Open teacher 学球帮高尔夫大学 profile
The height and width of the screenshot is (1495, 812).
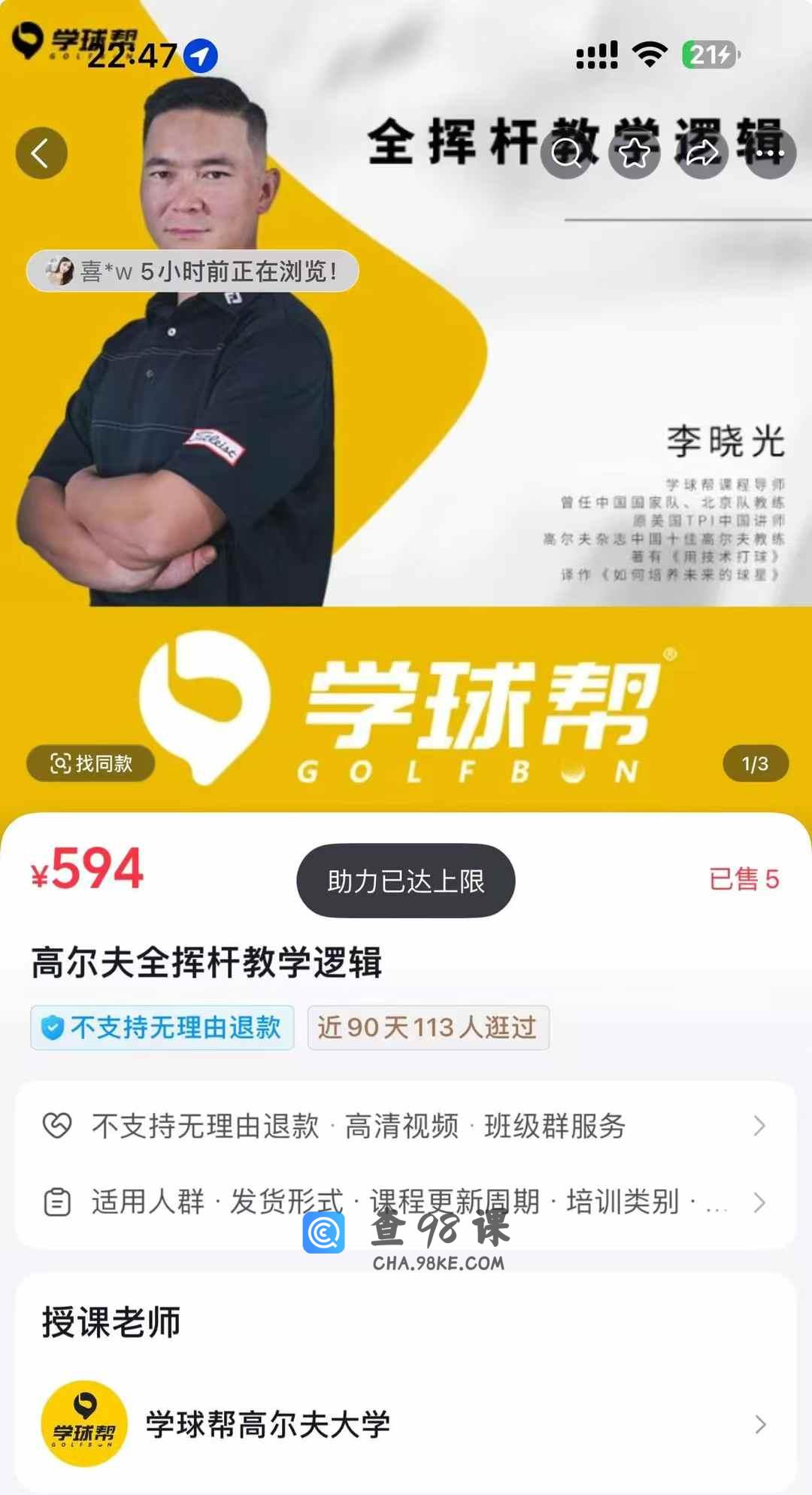pos(406,1424)
